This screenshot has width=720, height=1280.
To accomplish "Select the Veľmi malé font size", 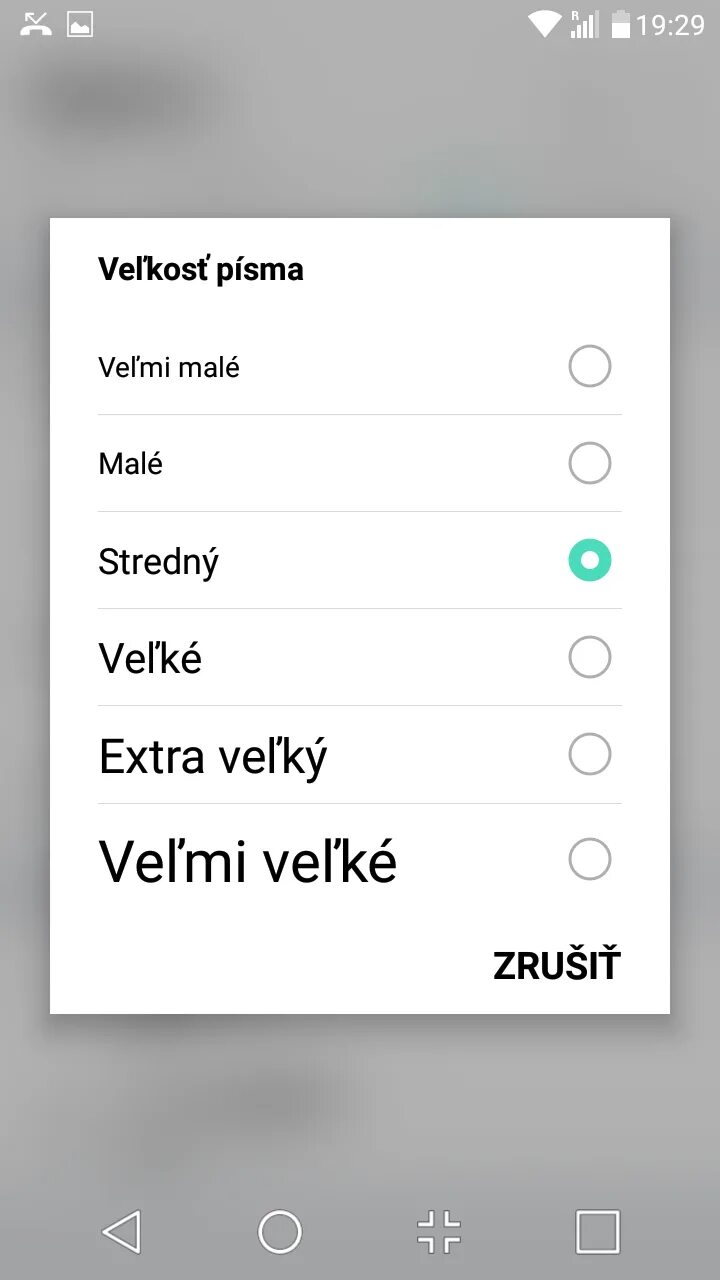I will tap(589, 367).
